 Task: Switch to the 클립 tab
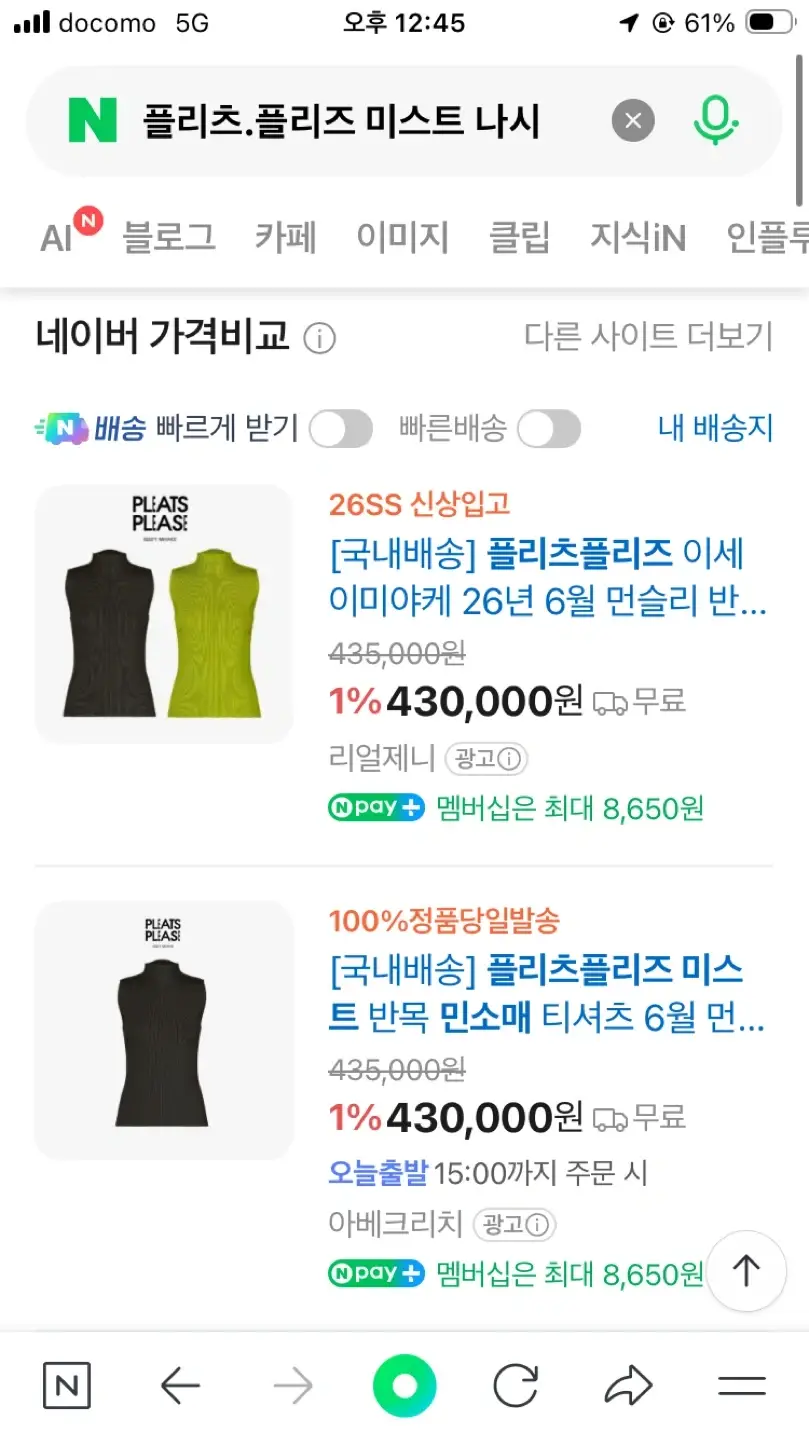click(x=519, y=237)
